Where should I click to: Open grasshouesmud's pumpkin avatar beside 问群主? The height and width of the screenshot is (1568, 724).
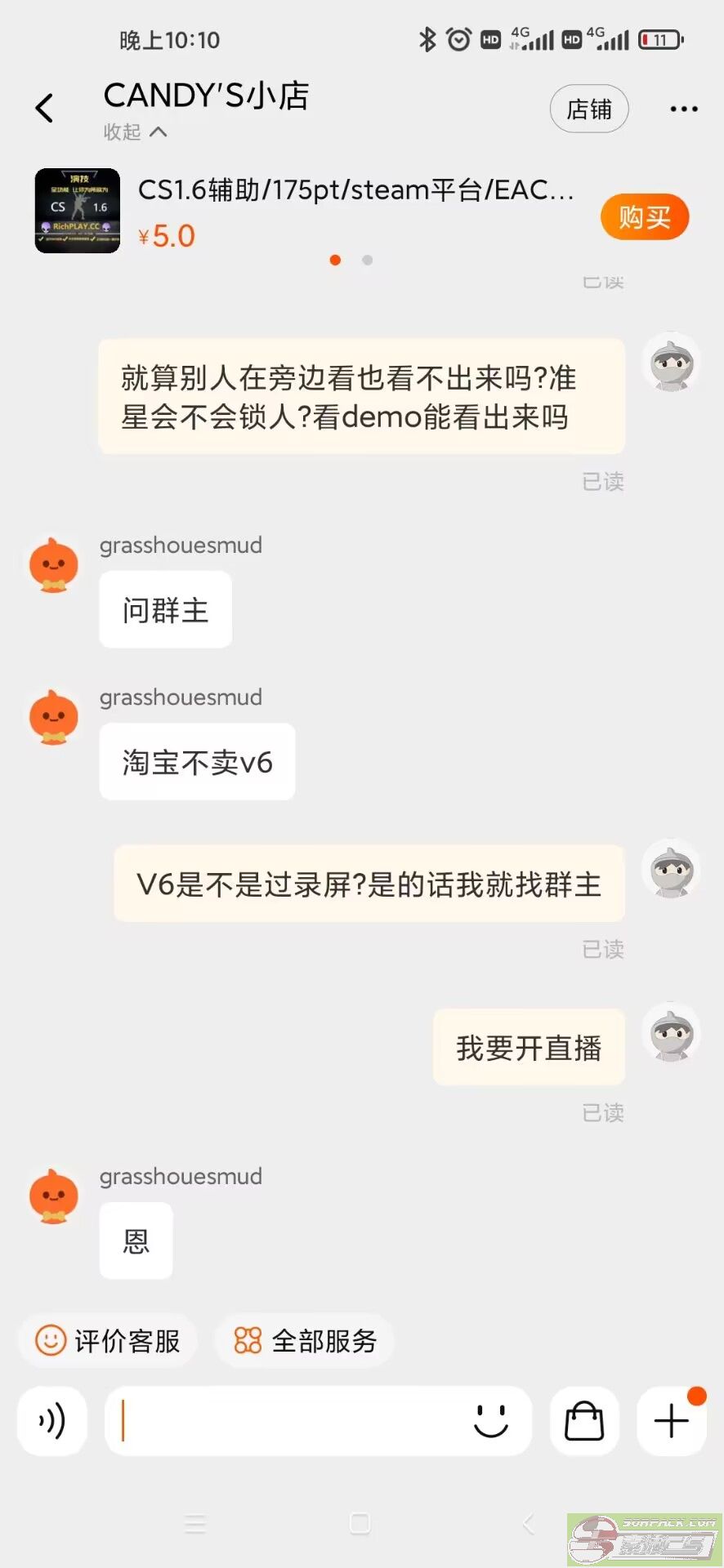[x=54, y=565]
